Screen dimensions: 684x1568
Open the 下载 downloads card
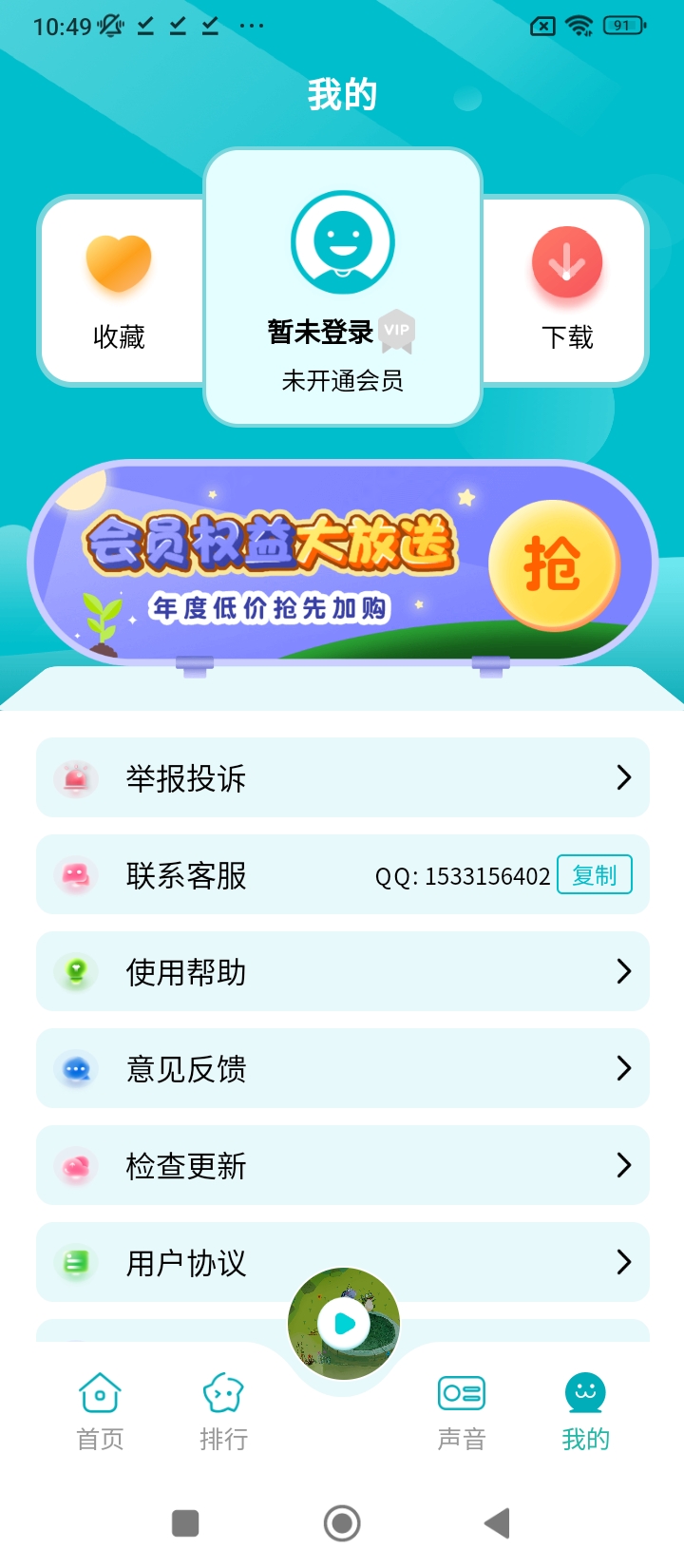click(566, 290)
